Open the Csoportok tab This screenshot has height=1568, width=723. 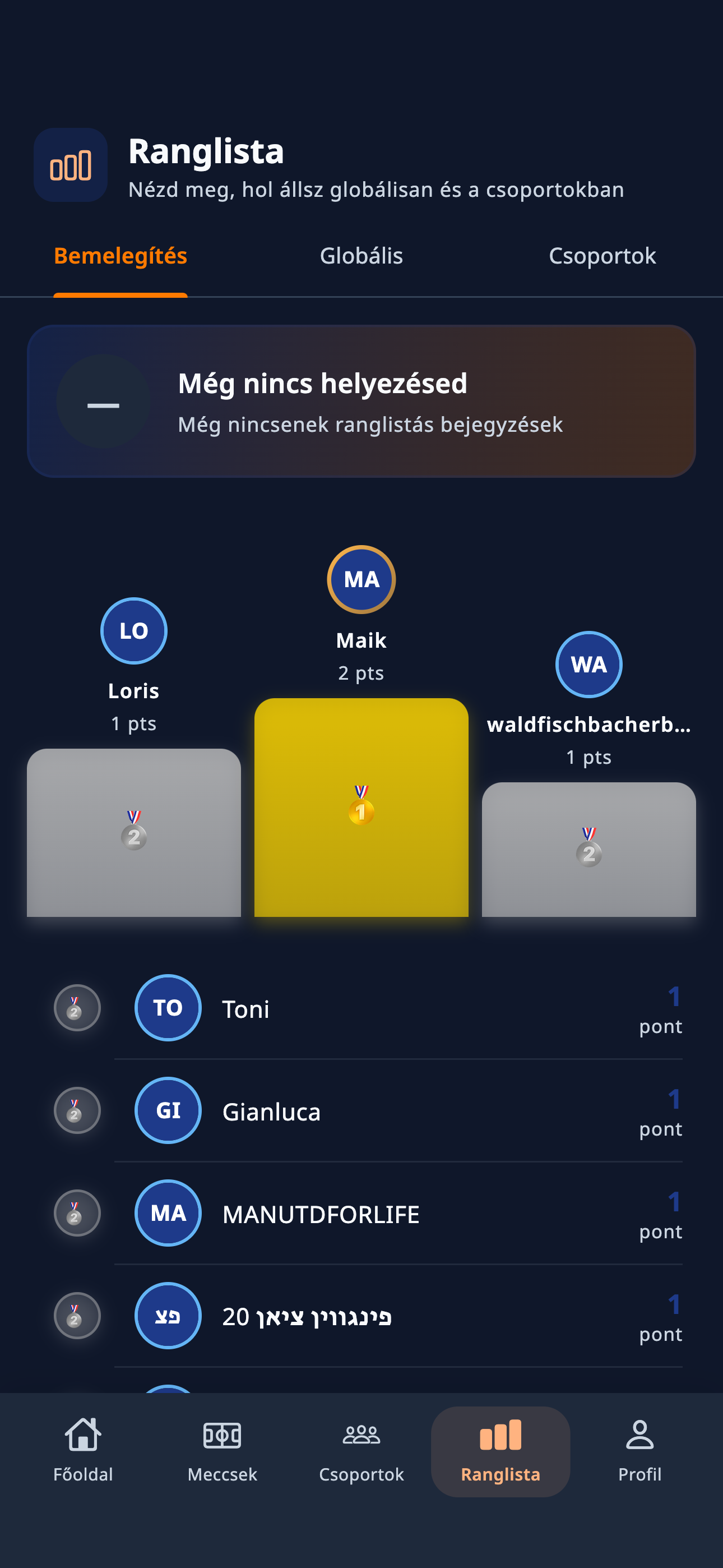(x=602, y=256)
